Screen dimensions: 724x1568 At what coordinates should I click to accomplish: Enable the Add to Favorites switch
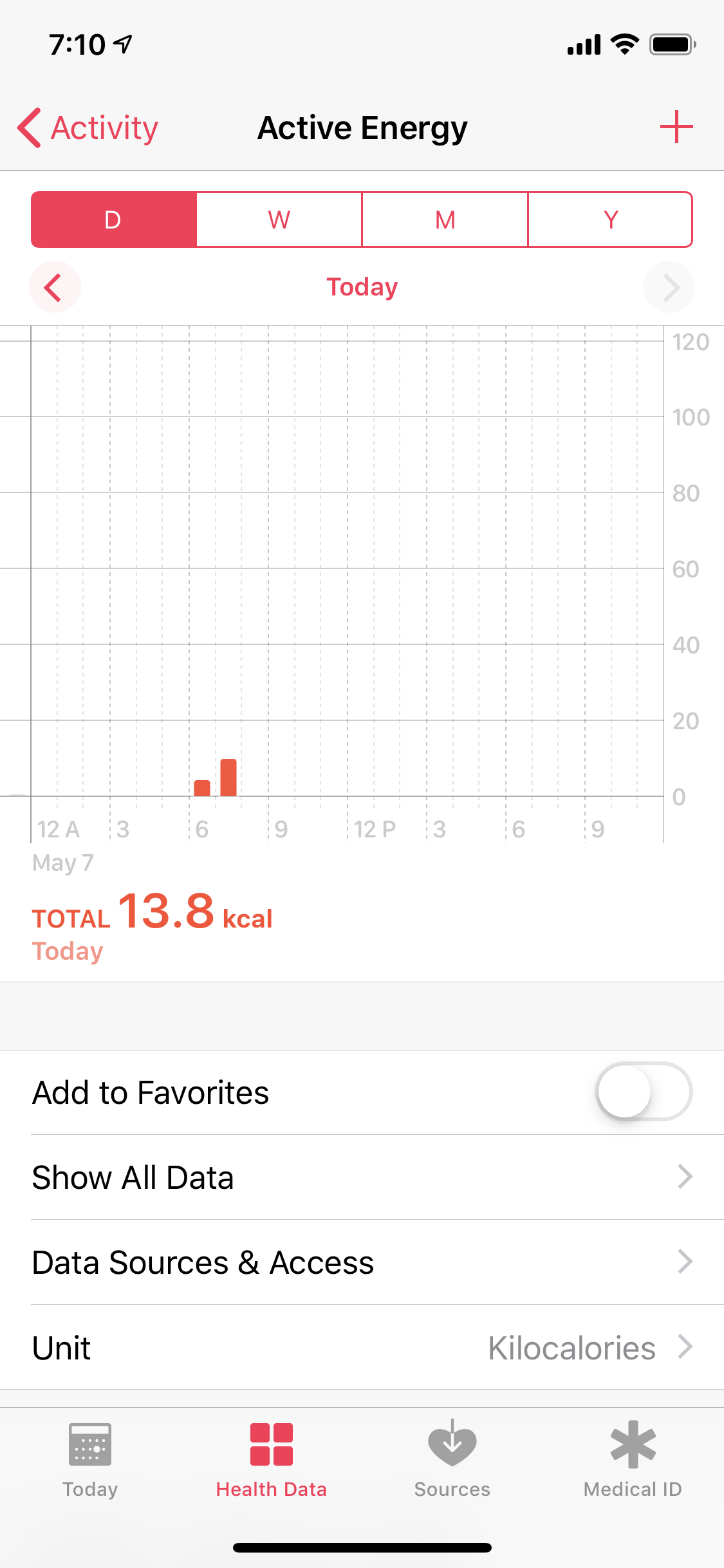pos(644,1092)
